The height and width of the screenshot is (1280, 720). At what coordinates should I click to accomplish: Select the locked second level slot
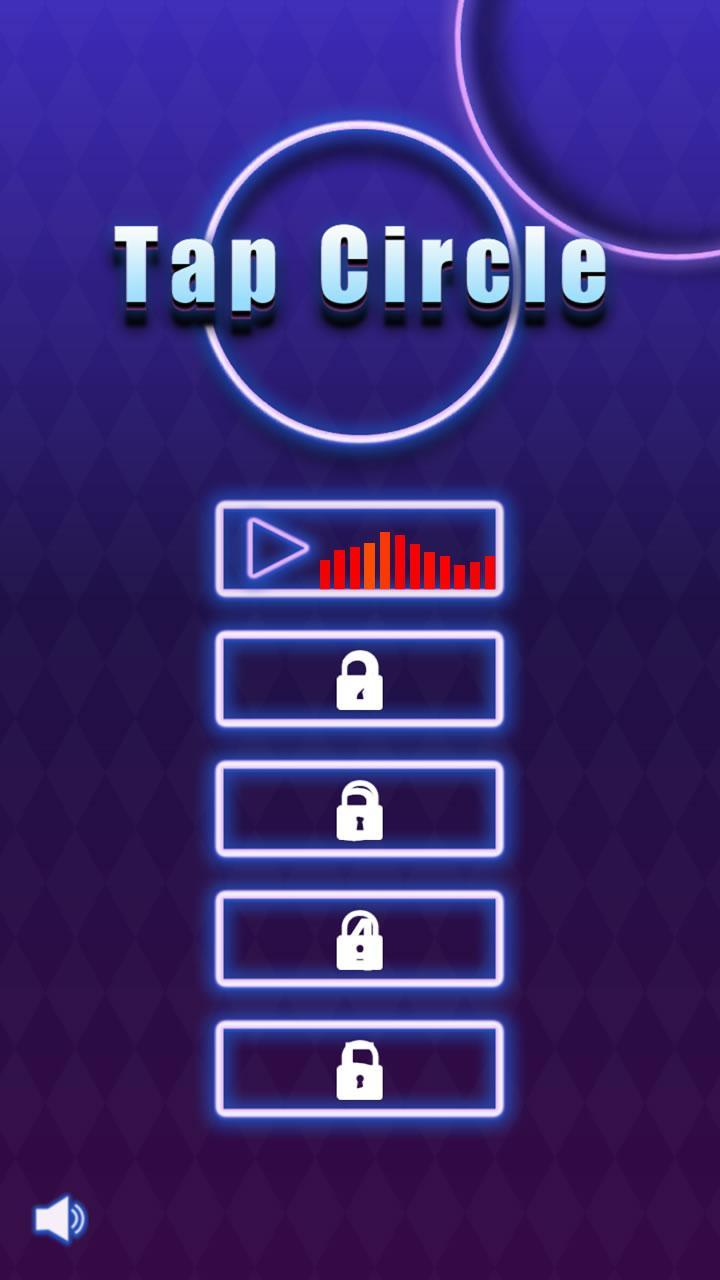point(359,680)
